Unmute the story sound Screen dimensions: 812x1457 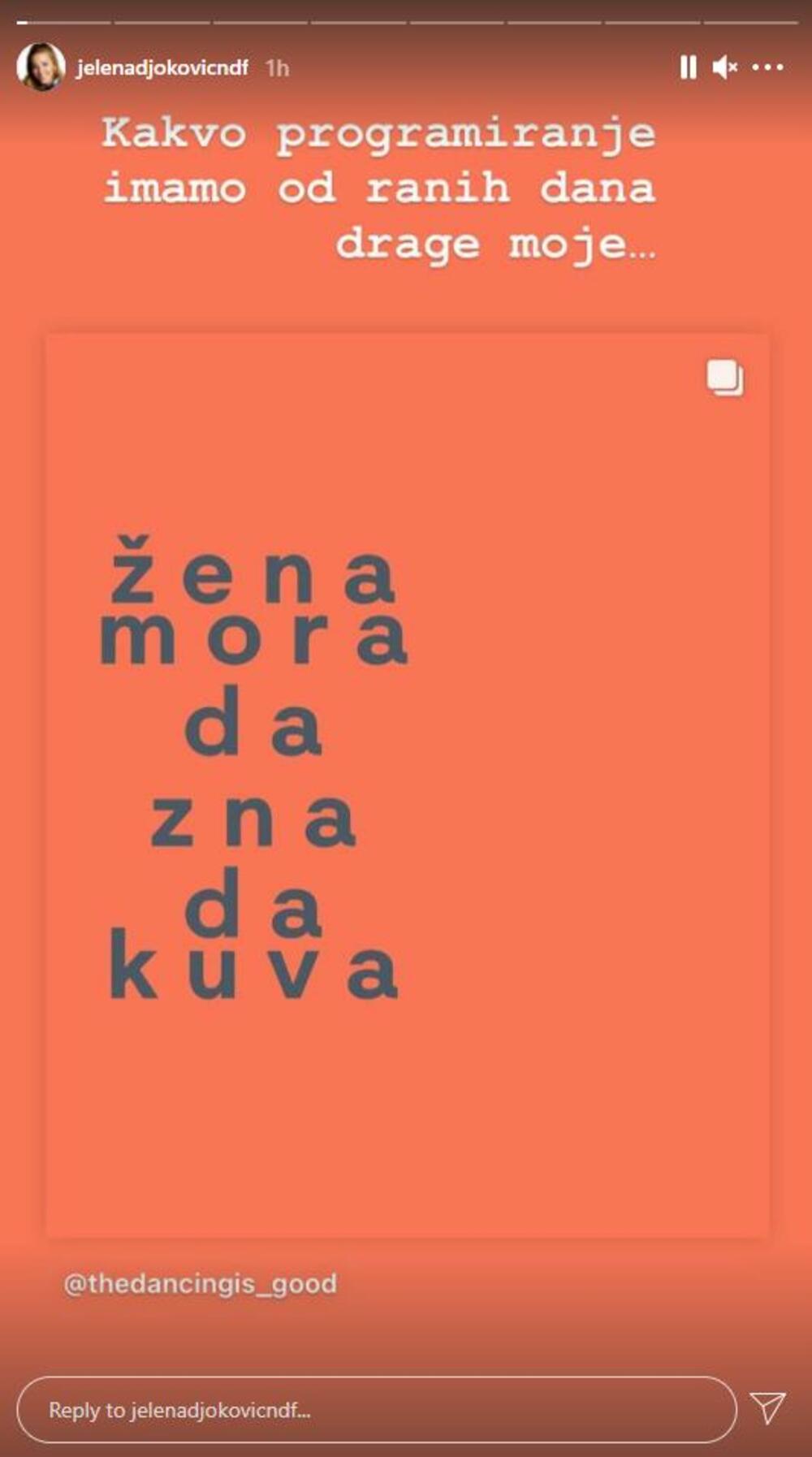click(x=724, y=67)
